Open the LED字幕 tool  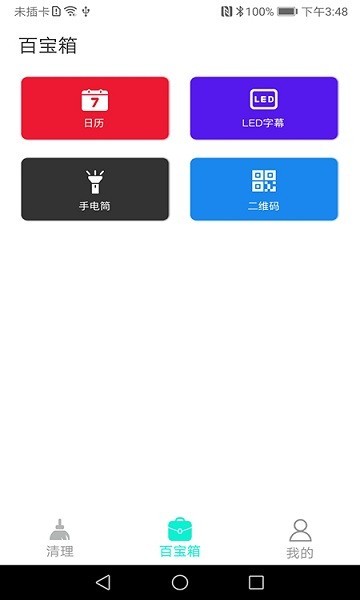[264, 108]
